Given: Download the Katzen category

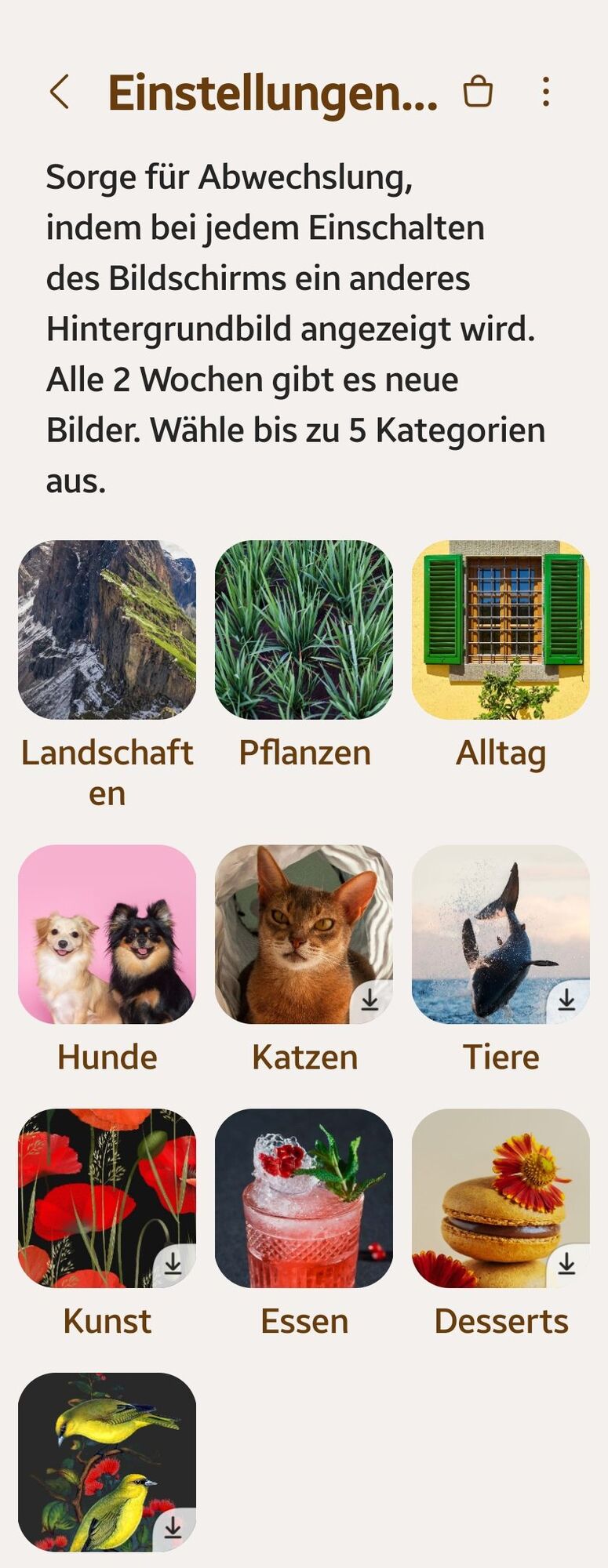Looking at the screenshot, I should point(370,1000).
